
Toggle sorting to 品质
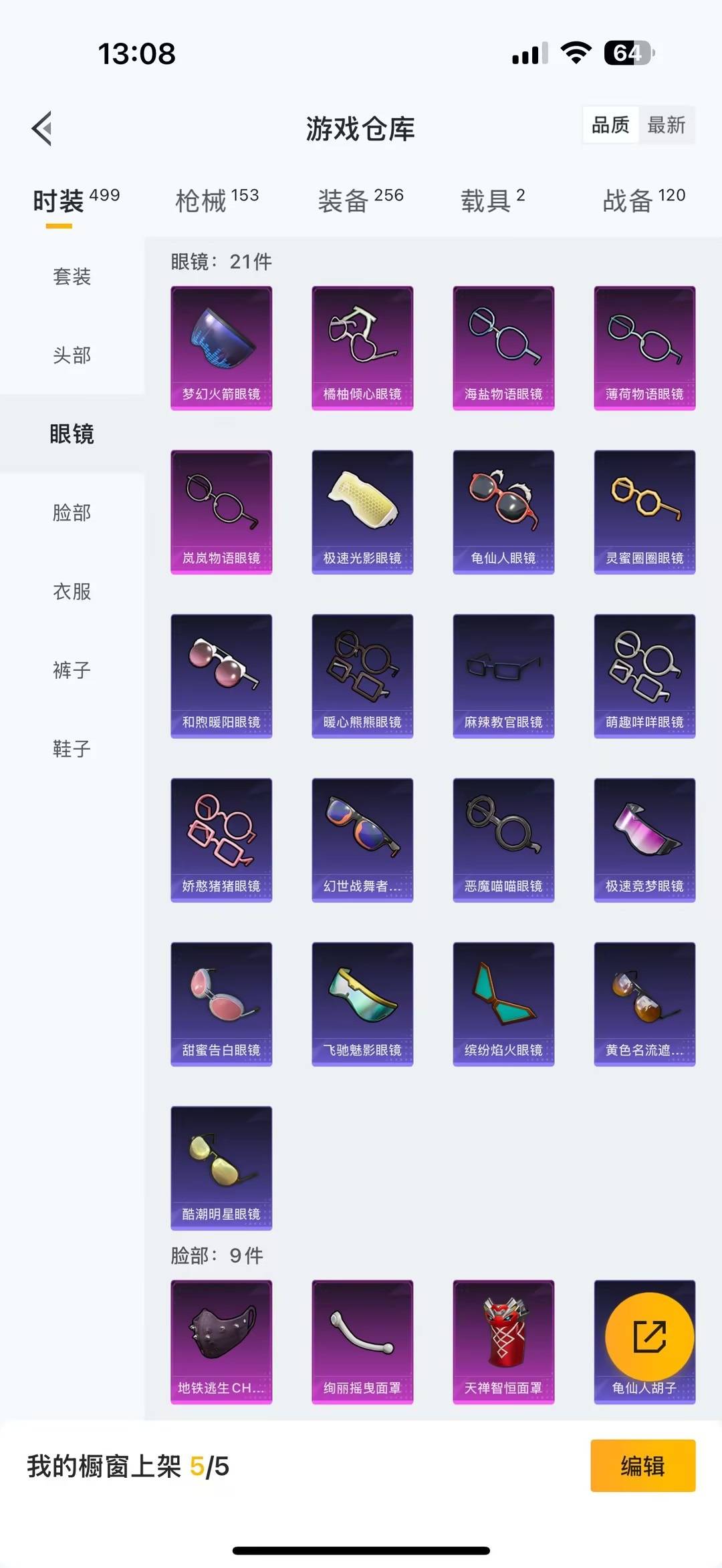[610, 125]
